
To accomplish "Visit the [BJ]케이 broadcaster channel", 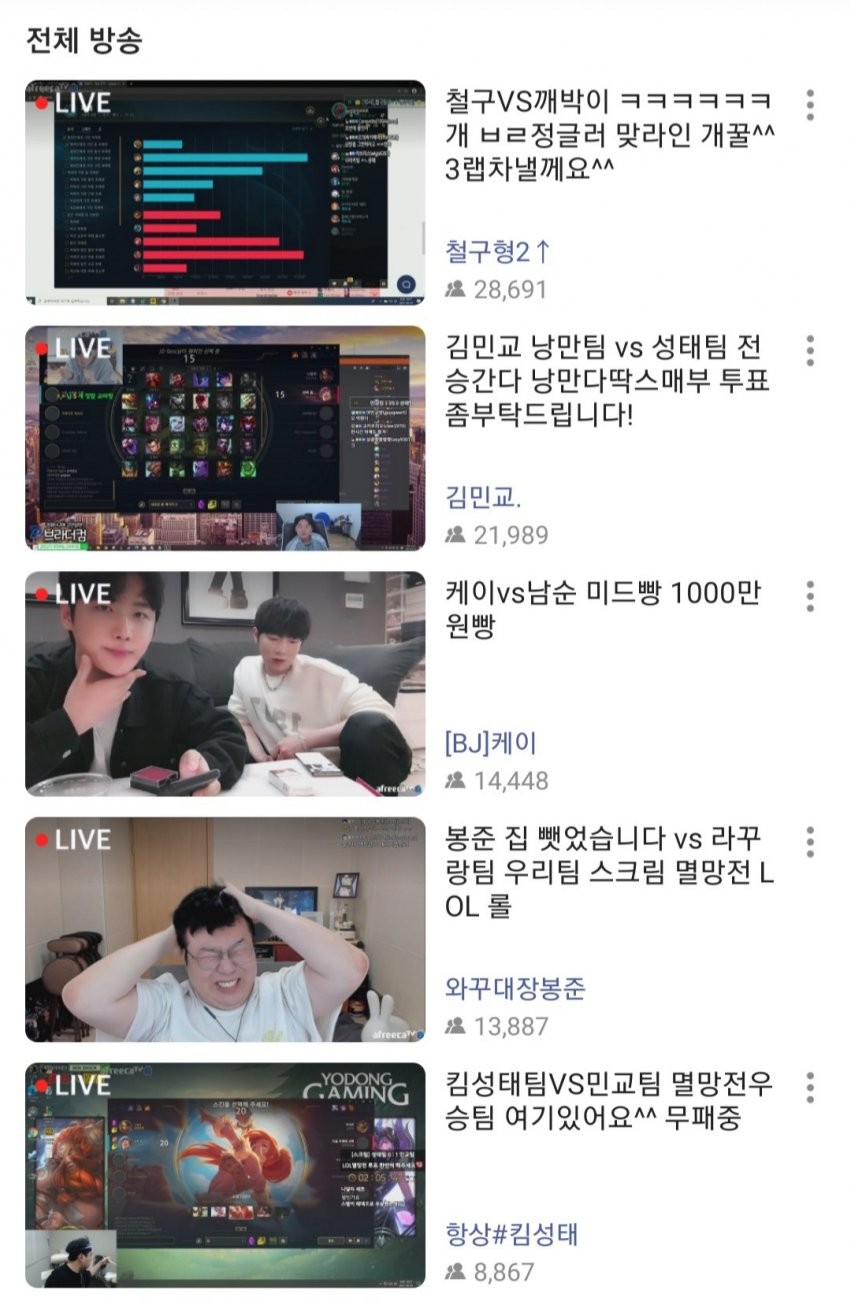I will pyautogui.click(x=491, y=743).
